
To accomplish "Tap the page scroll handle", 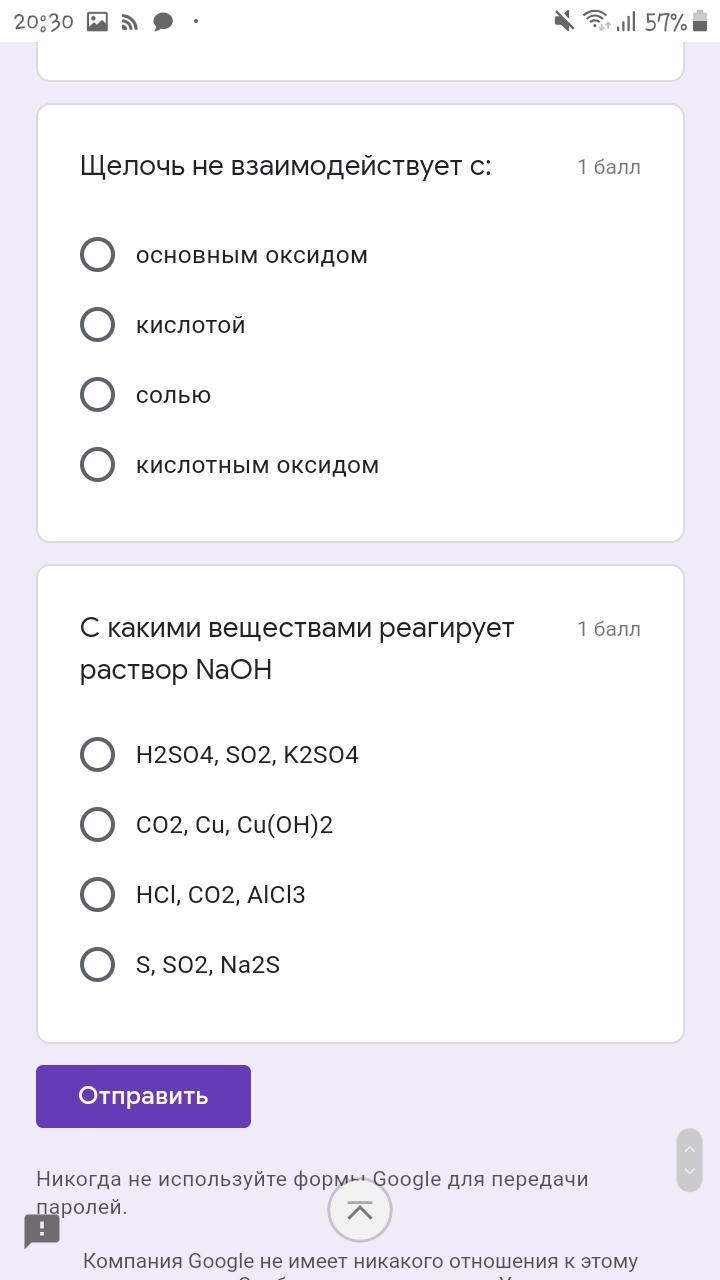I will pos(689,1160).
